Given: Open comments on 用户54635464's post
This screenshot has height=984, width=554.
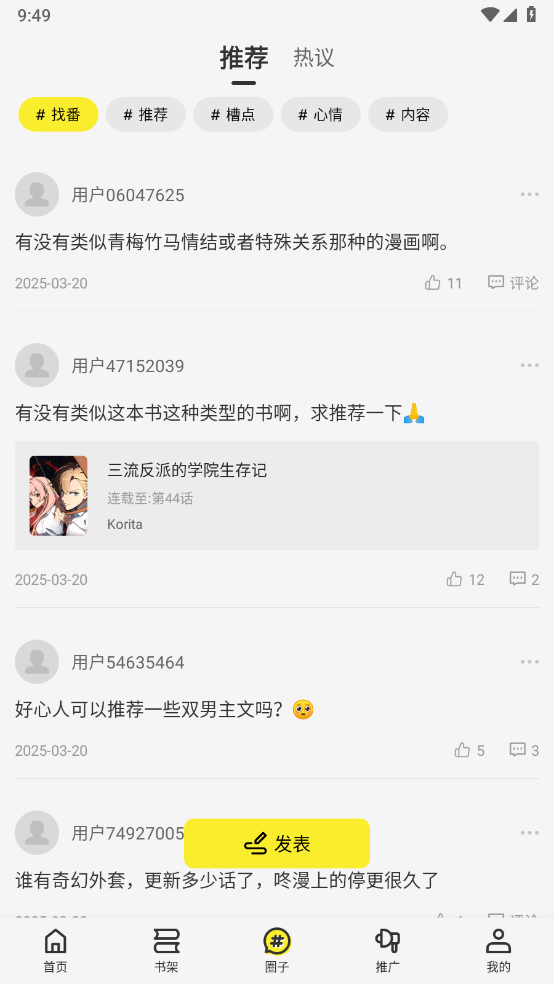Looking at the screenshot, I should 524,751.
